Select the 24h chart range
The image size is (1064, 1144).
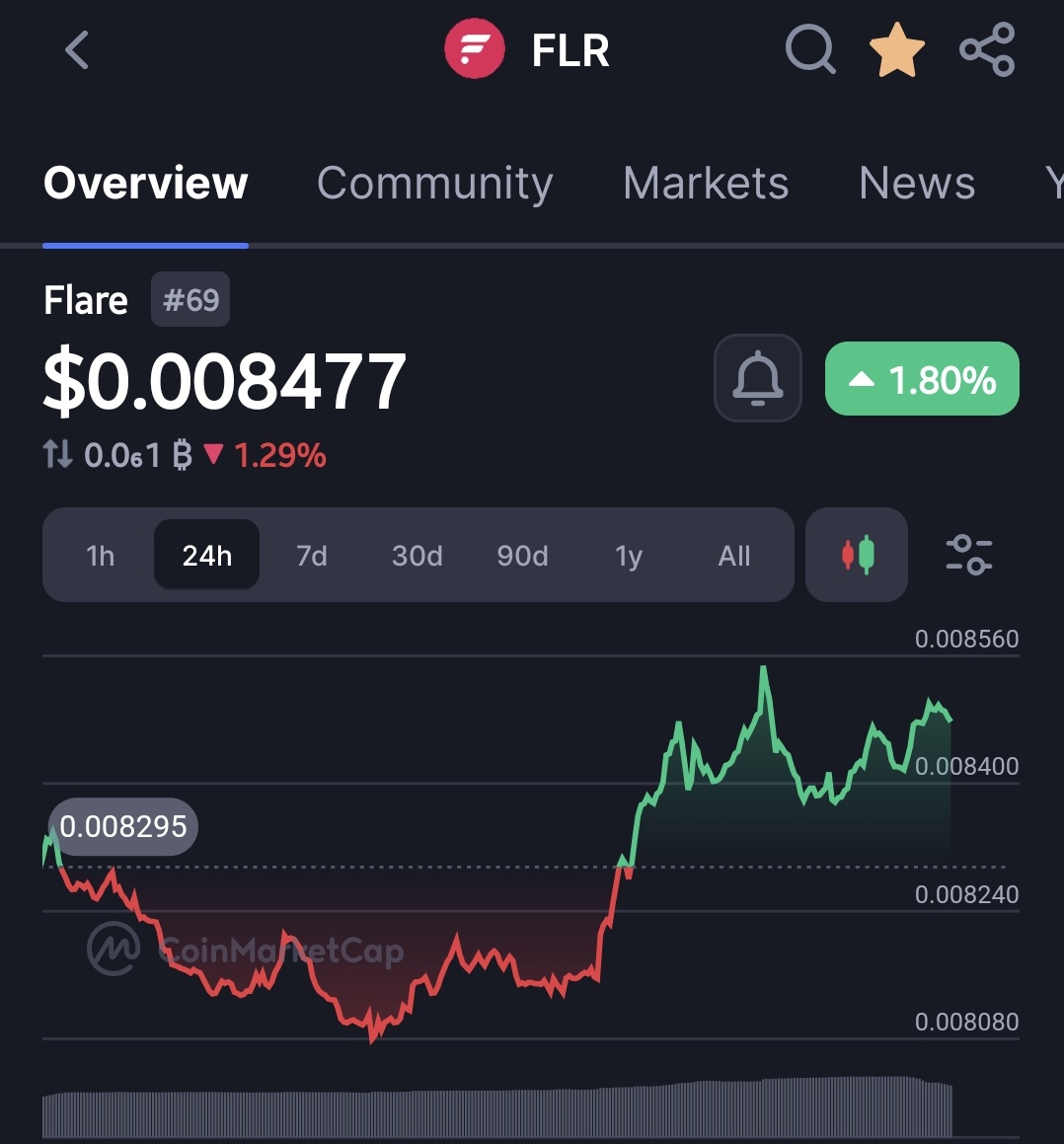[x=206, y=556]
